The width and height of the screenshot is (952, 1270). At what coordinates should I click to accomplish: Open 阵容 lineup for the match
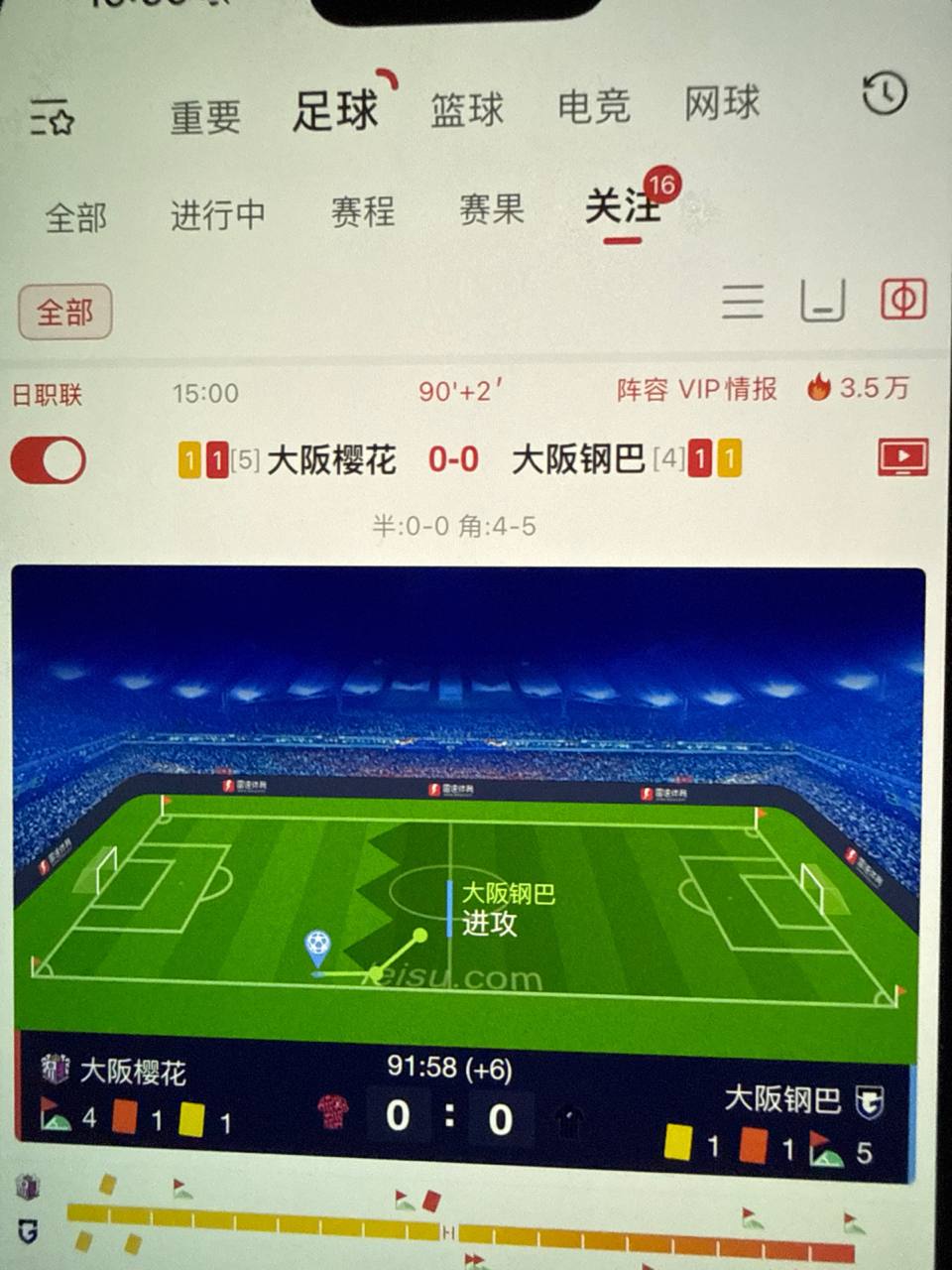click(643, 390)
